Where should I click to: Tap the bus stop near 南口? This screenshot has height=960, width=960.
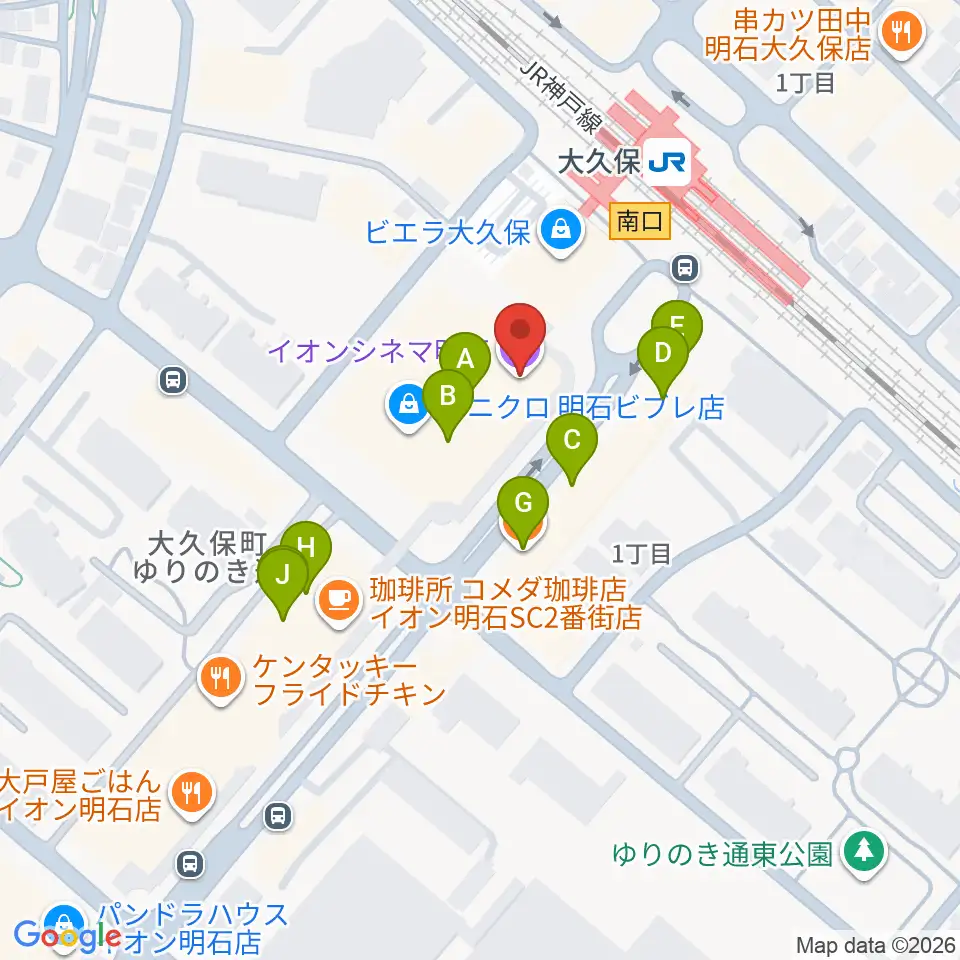tap(685, 268)
